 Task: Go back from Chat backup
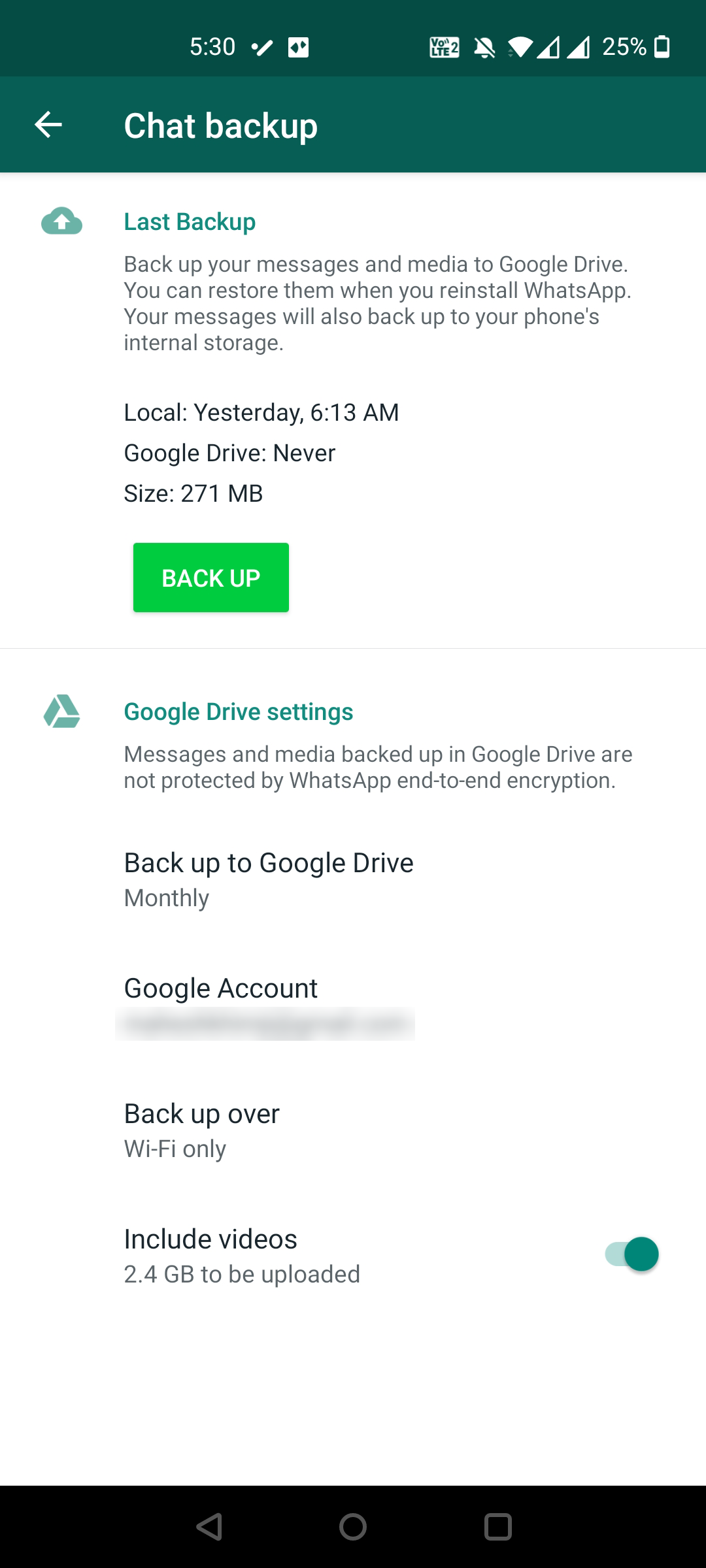(48, 125)
